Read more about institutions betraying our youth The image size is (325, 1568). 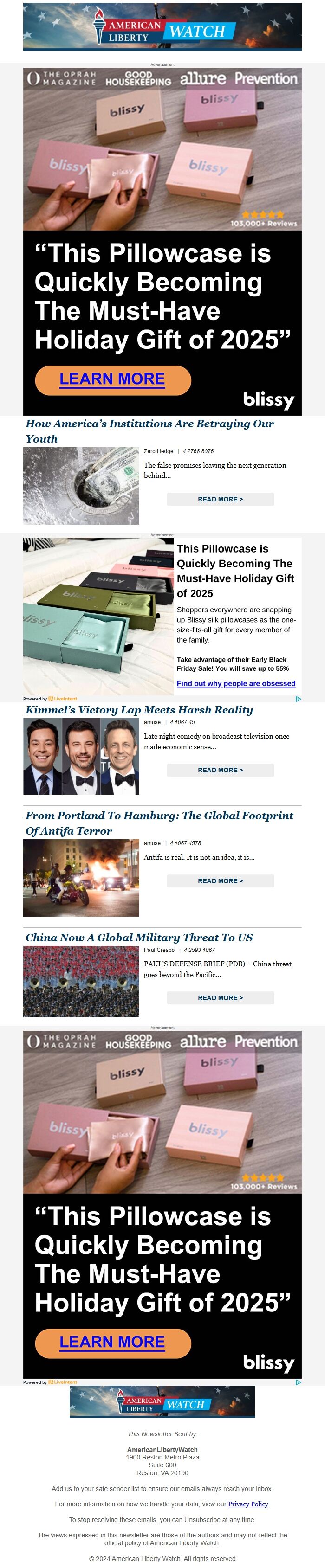(220, 499)
